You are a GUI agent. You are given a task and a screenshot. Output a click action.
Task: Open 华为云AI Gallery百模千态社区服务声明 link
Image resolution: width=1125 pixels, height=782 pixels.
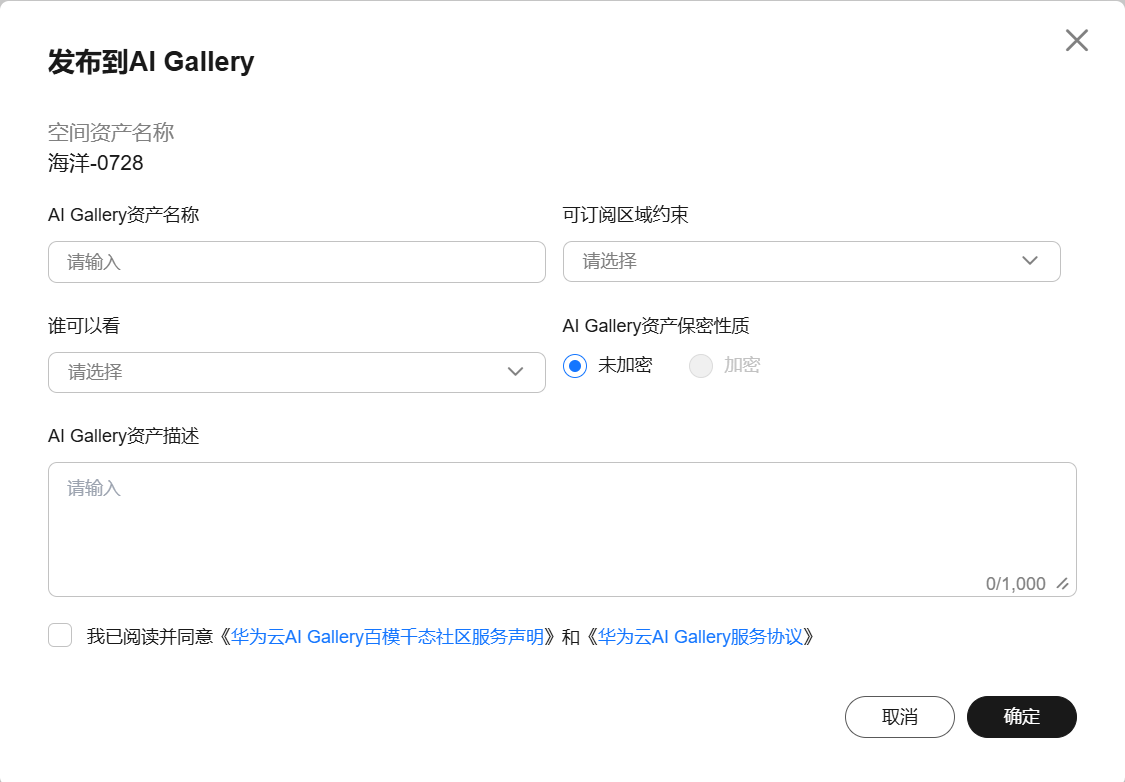click(x=388, y=637)
